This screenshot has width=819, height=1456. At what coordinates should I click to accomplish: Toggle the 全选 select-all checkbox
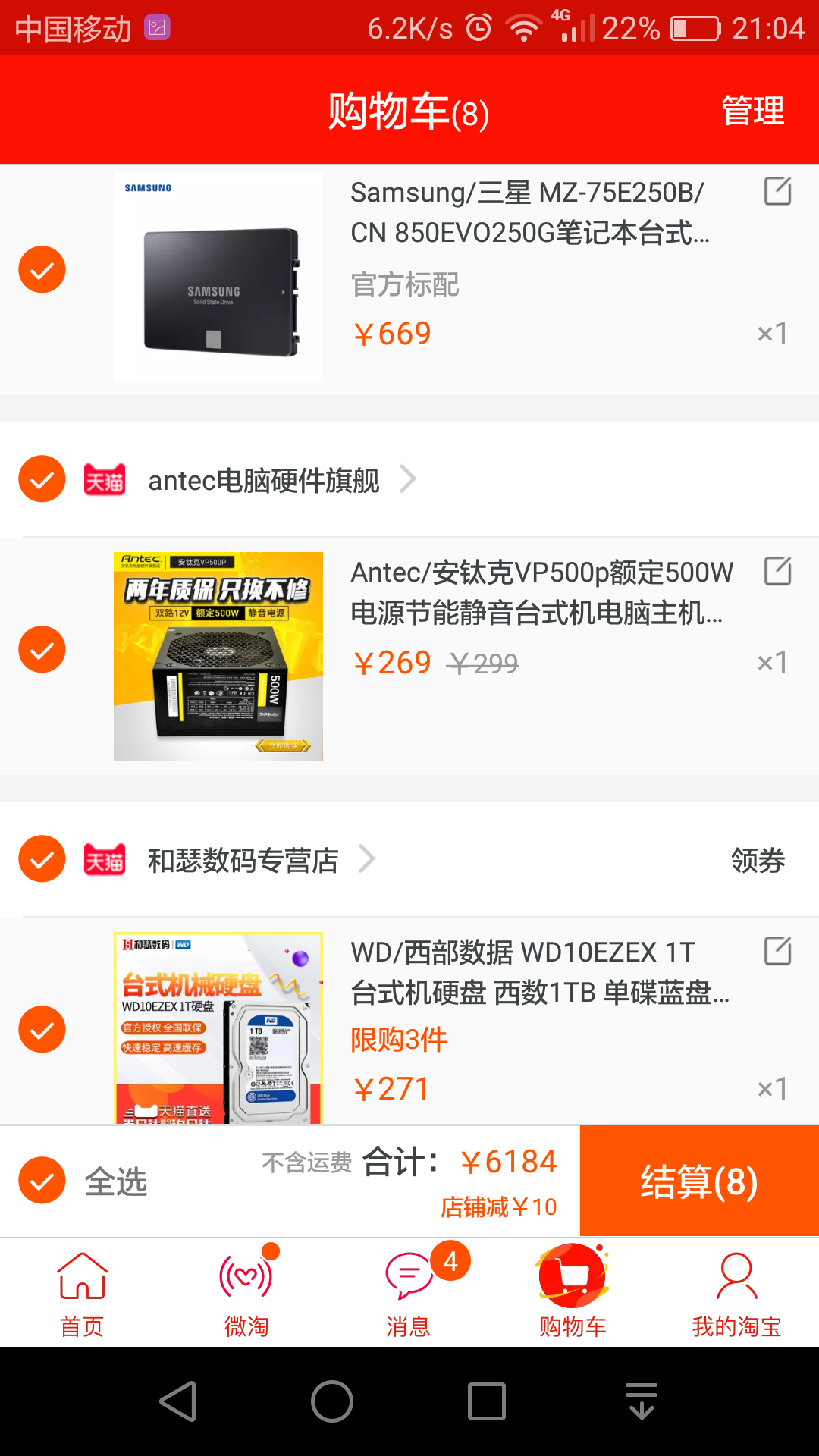(x=42, y=1181)
